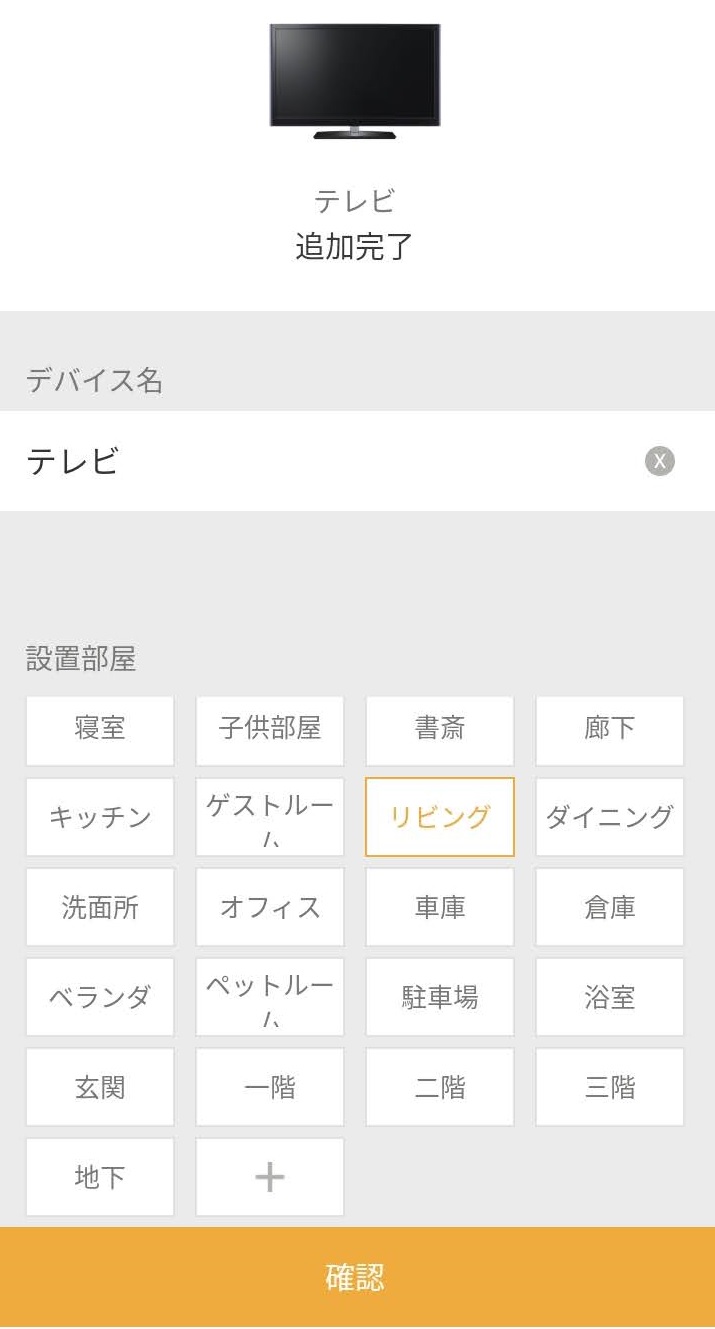The width and height of the screenshot is (715, 1329).
Task: Select ベランダ room
Action: pos(100,997)
